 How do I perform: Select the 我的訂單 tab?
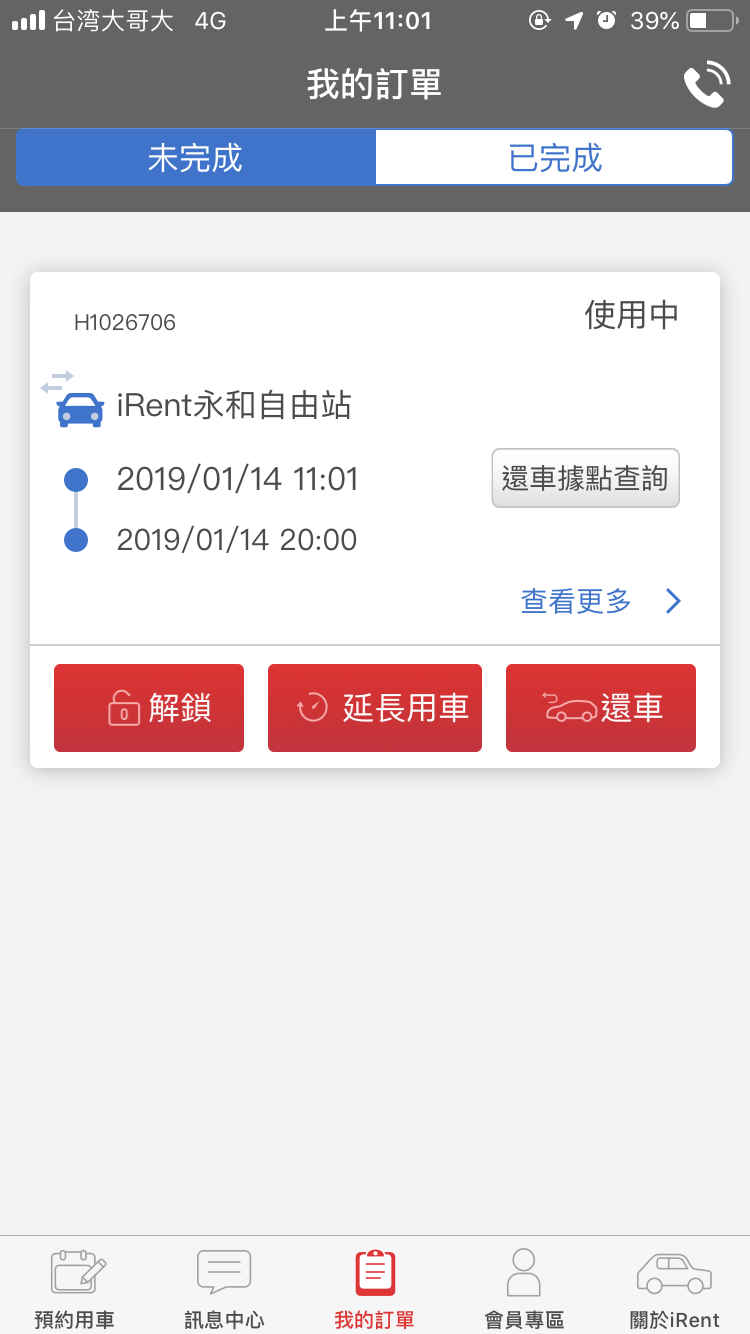click(375, 1288)
